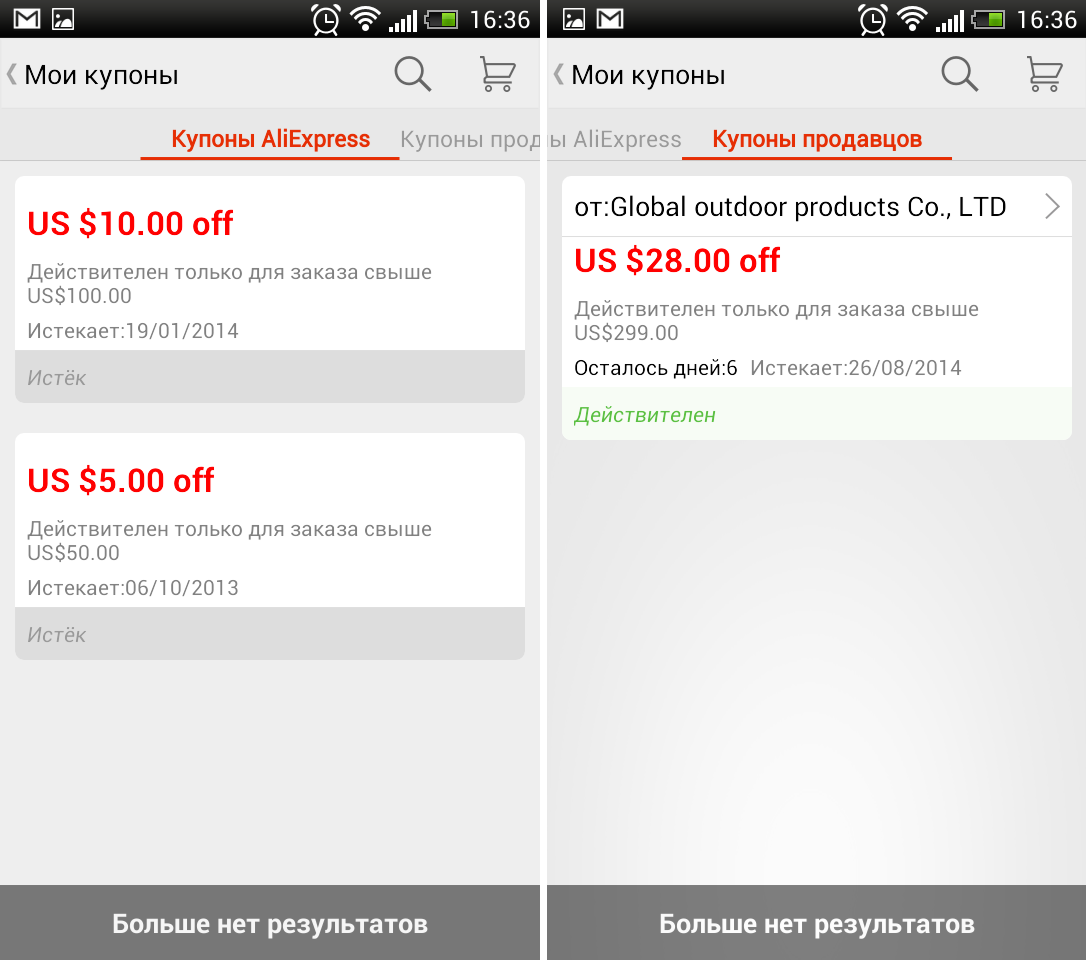This screenshot has width=1086, height=960.
Task: Select the red Купоны продавцов tab
Action: pos(816,140)
